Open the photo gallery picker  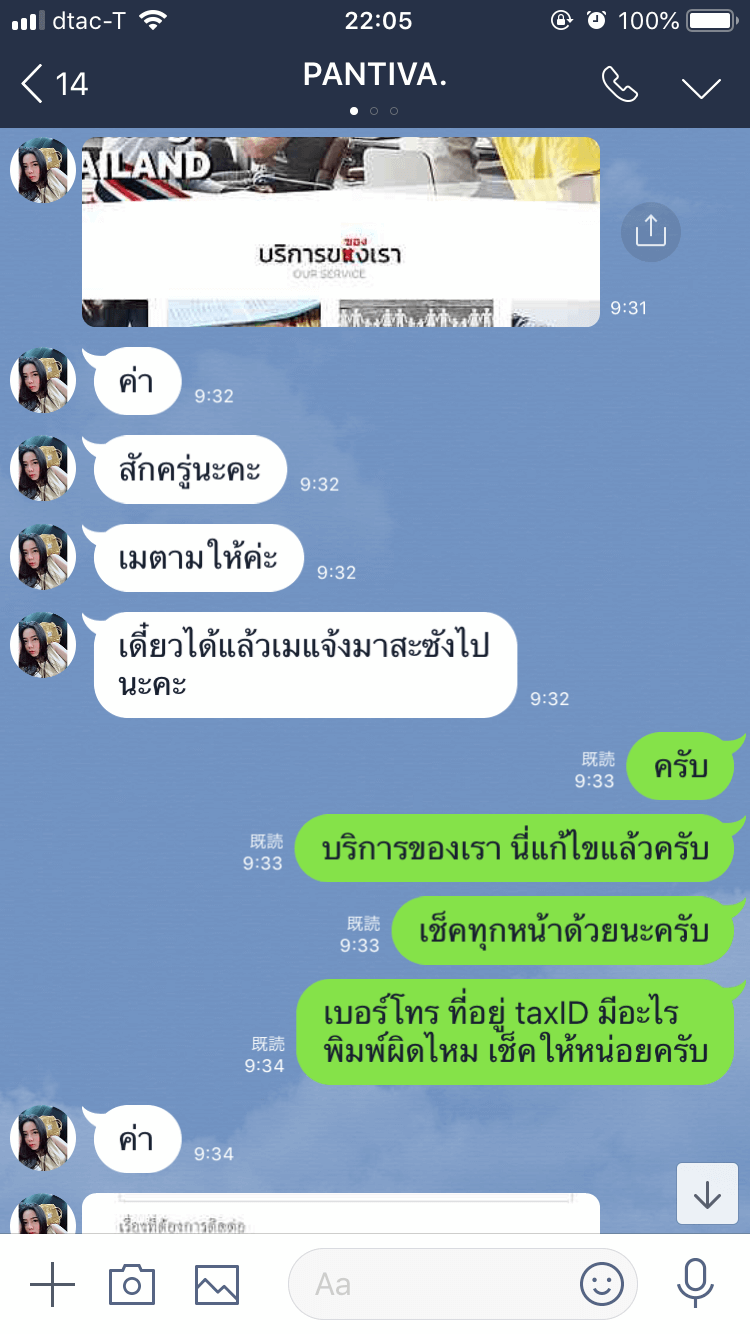point(216,1284)
